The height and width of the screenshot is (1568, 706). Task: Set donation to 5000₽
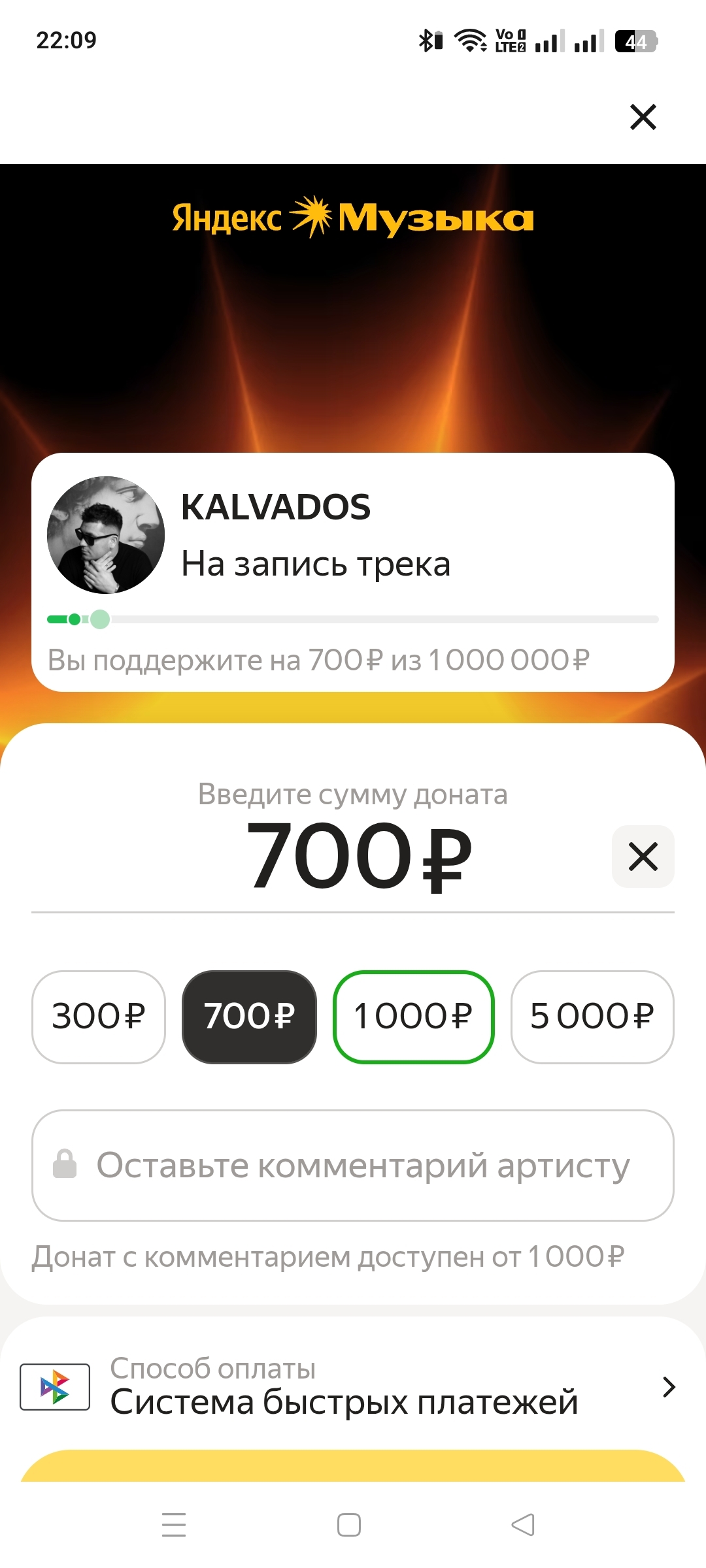coord(592,1017)
